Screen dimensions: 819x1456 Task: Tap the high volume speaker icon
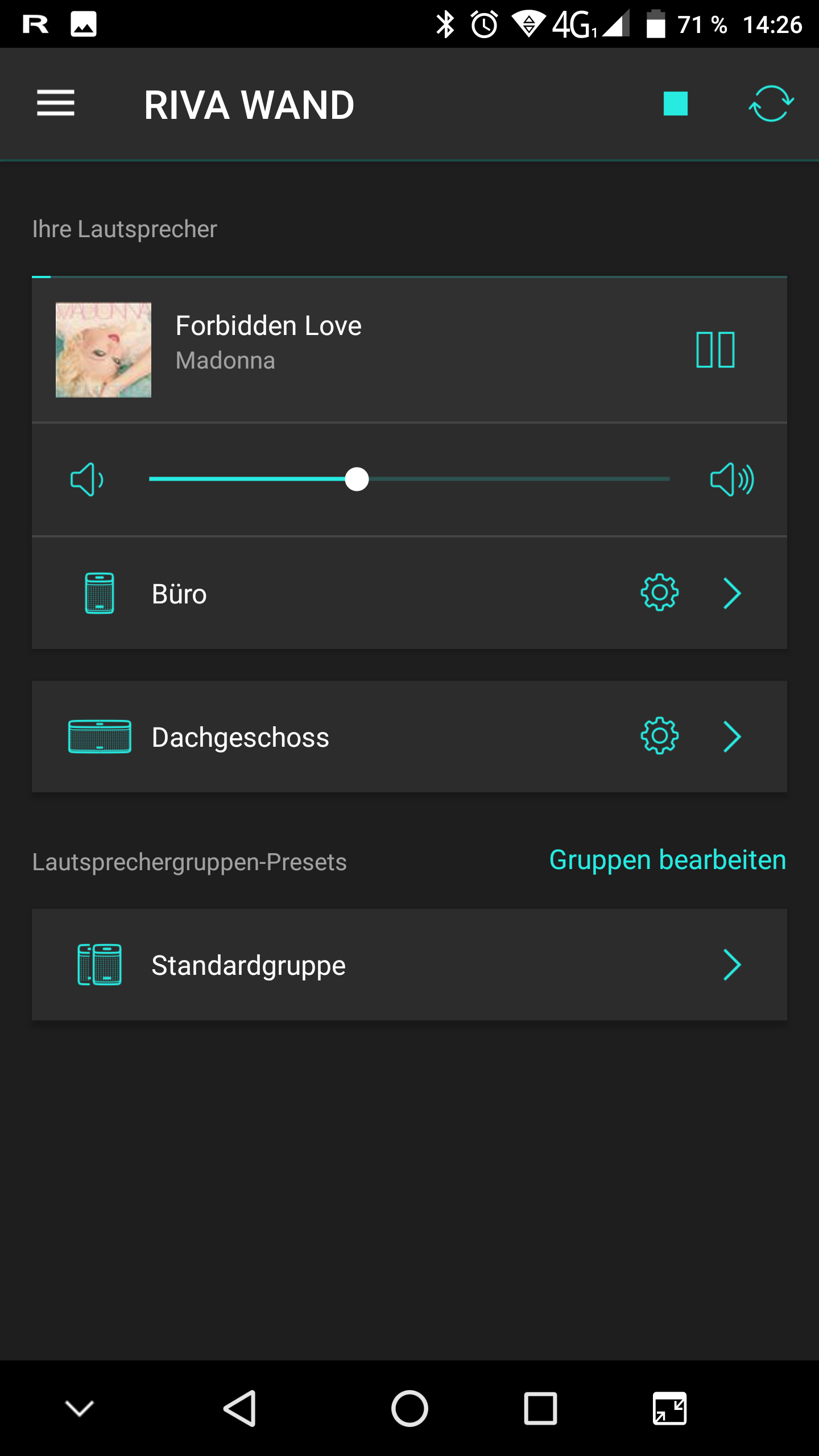click(732, 479)
